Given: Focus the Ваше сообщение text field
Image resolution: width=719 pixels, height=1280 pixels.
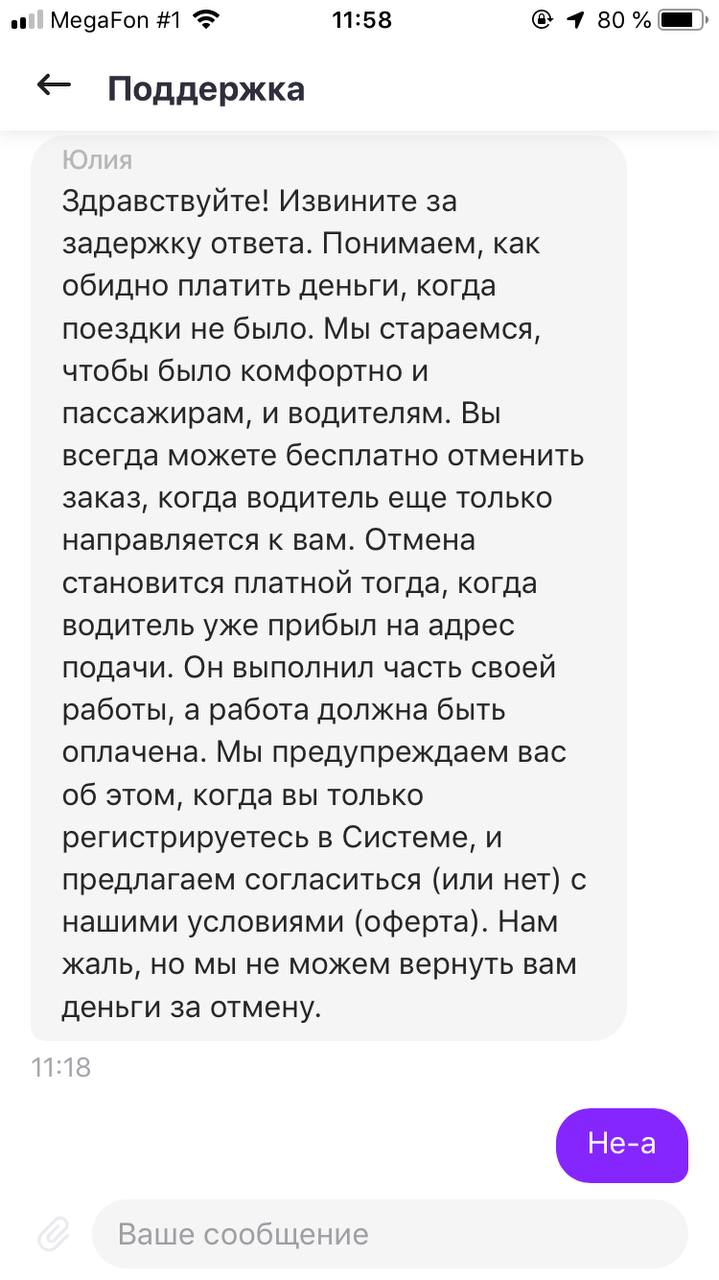Looking at the screenshot, I should 390,1234.
